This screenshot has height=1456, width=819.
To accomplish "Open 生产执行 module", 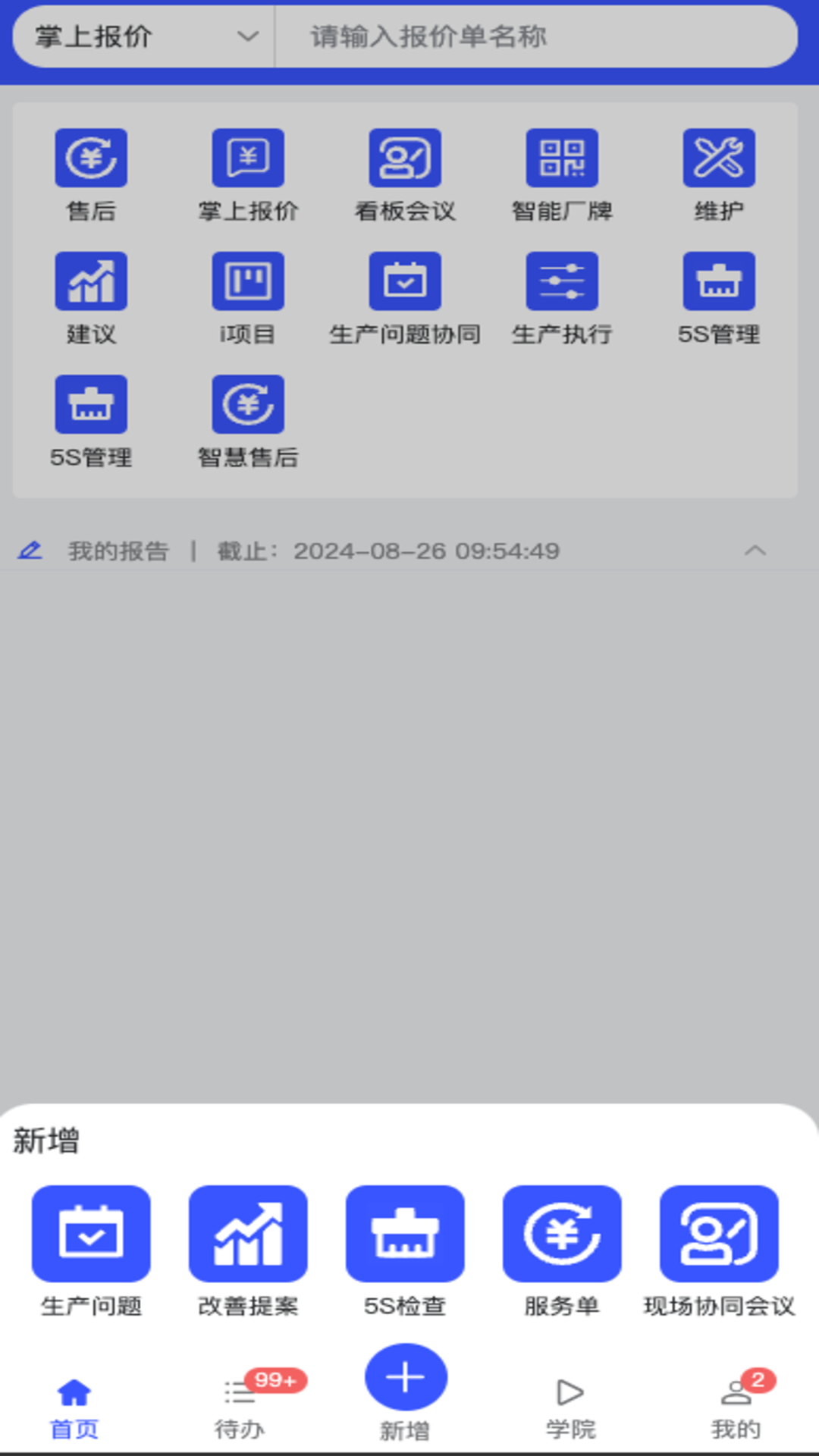I will (562, 297).
